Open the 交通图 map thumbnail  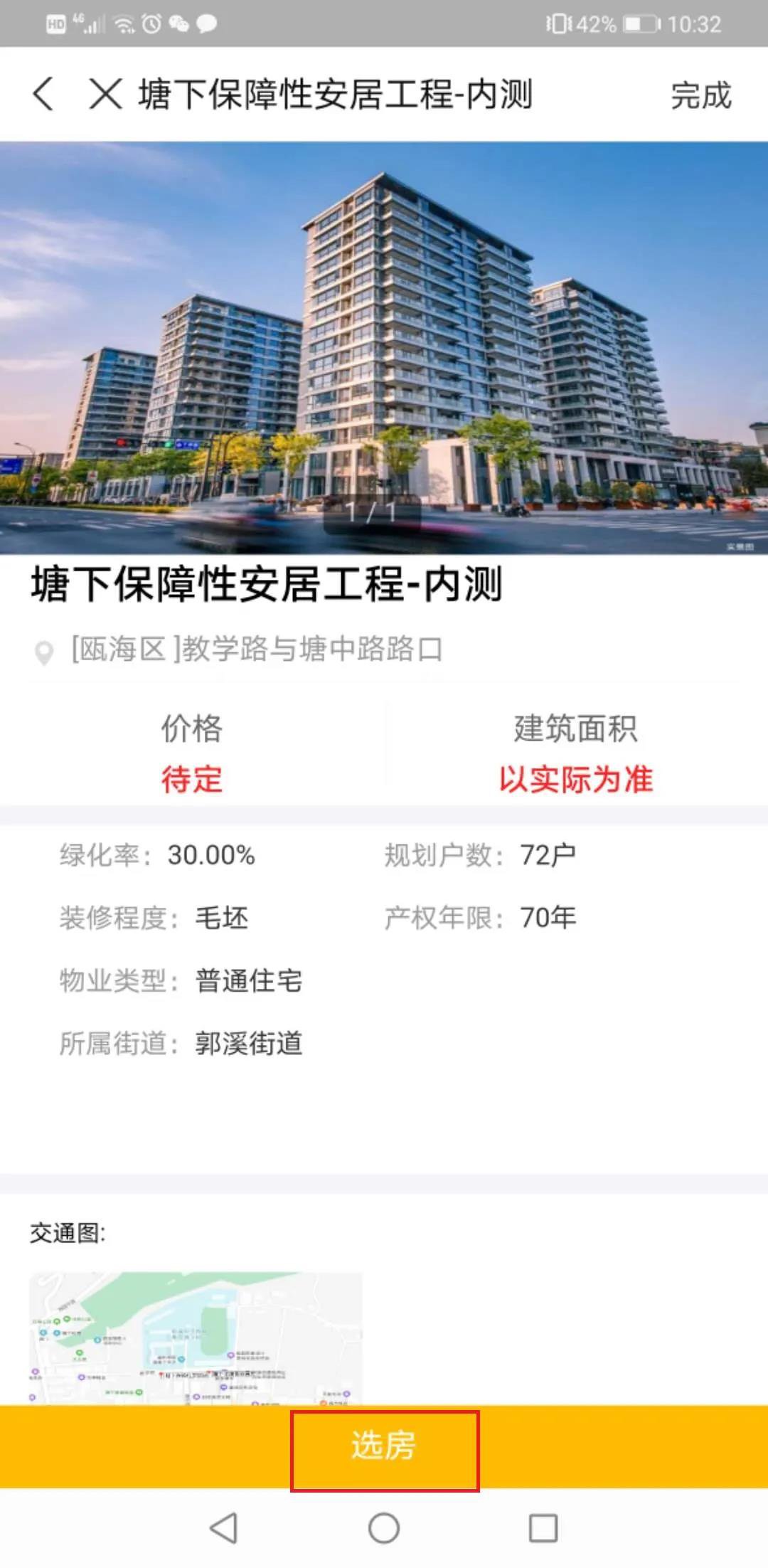click(196, 1337)
